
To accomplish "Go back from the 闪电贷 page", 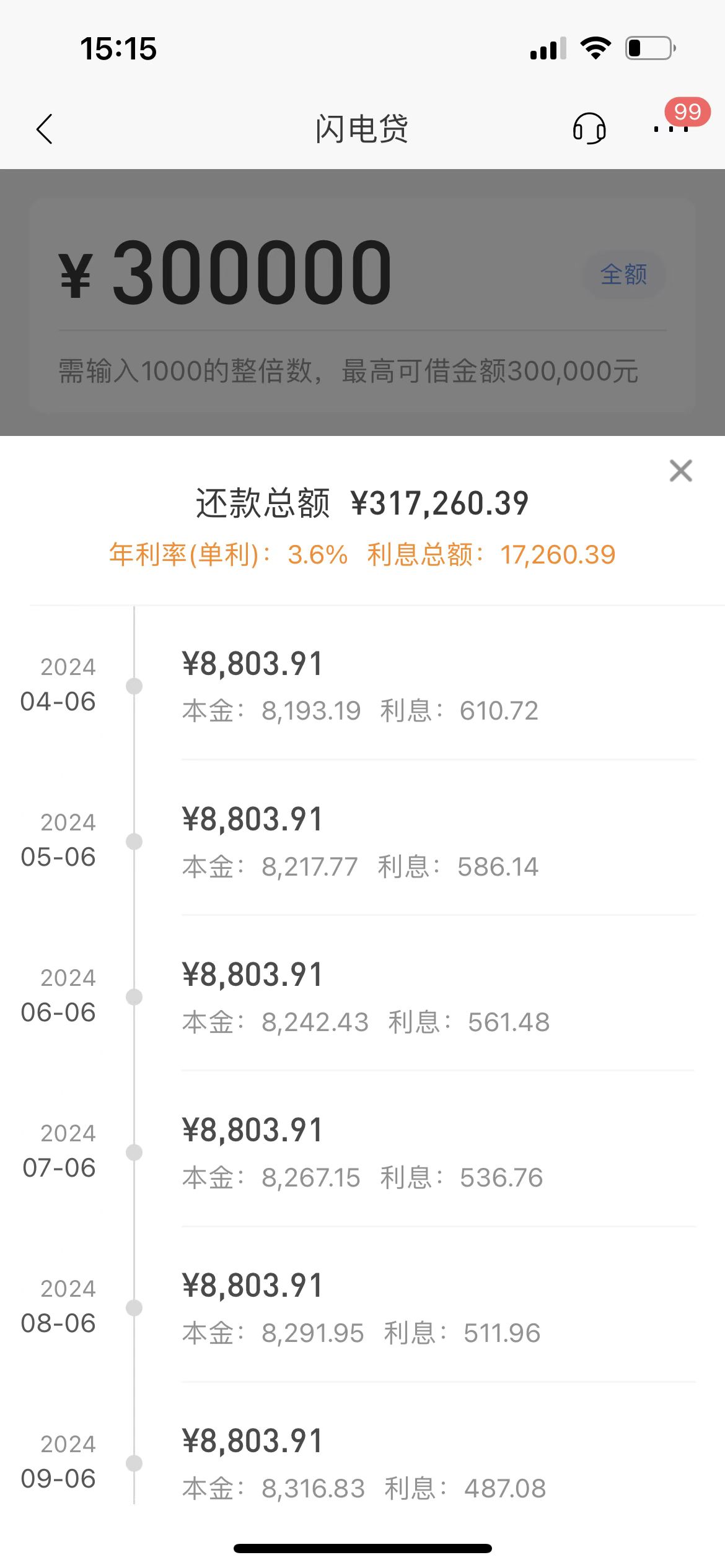I will click(x=45, y=129).
